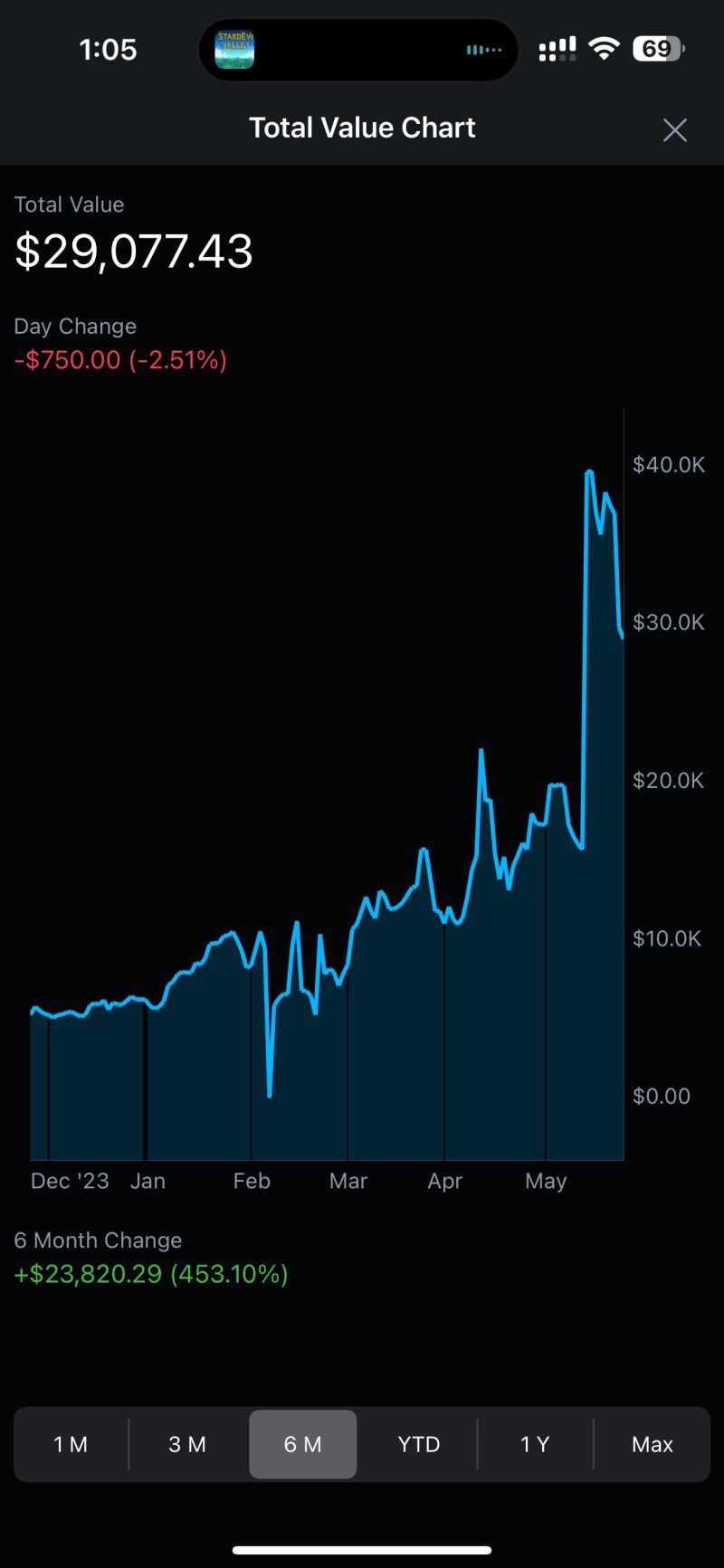This screenshot has width=724, height=1568.
Task: Select the 3 M time range
Action: coord(187,1444)
